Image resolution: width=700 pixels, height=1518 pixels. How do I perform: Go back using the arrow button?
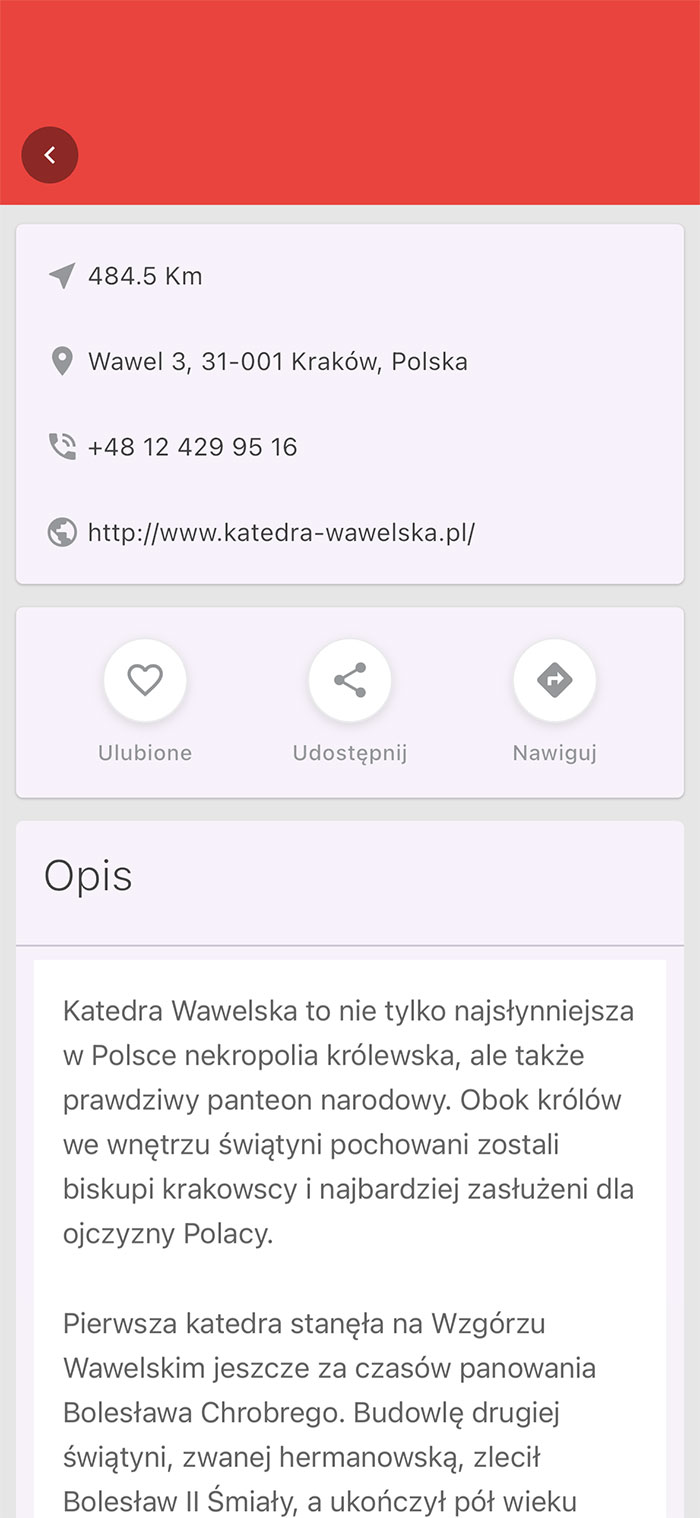point(50,155)
